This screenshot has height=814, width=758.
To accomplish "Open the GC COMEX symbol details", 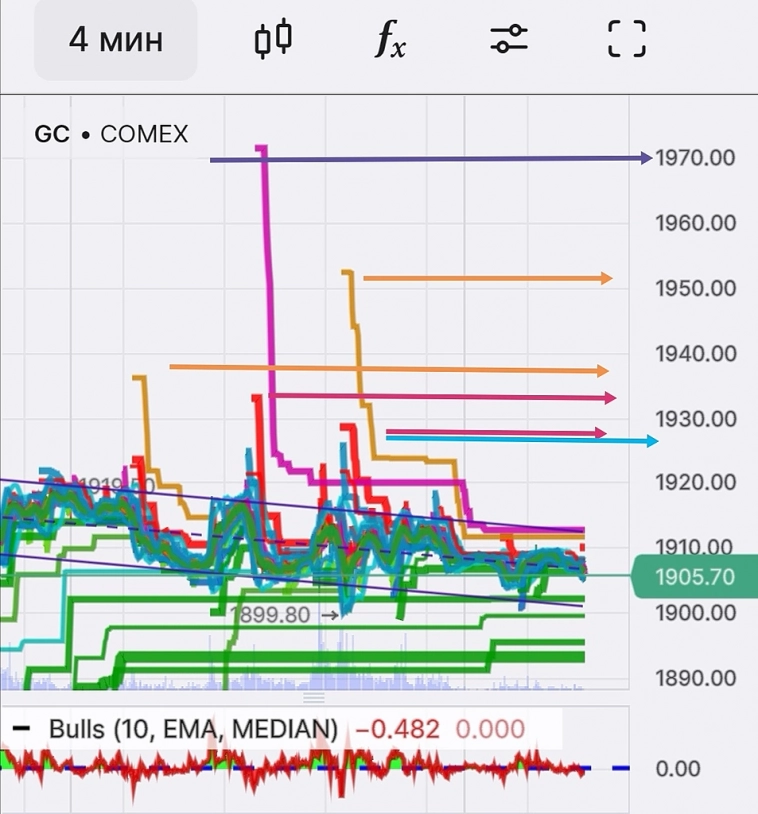I will (x=111, y=134).
